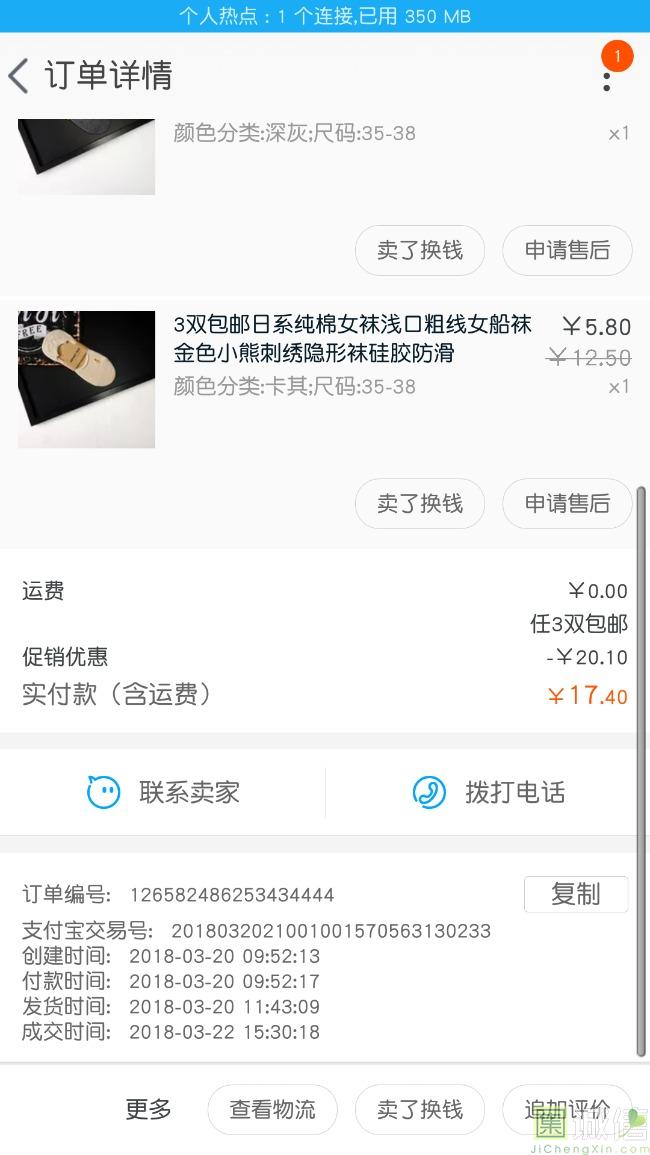This screenshot has width=650, height=1155.
Task: Open the 卡其 socks product listing
Action: tap(352, 338)
